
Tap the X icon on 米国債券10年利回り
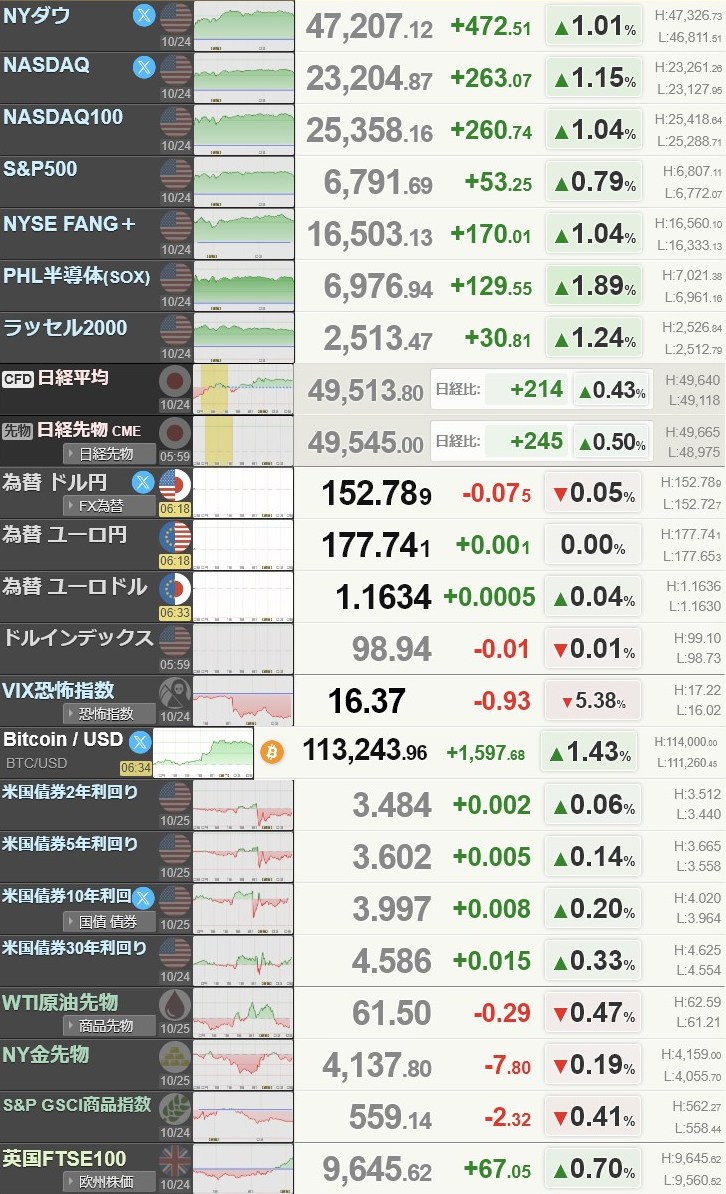(x=144, y=897)
